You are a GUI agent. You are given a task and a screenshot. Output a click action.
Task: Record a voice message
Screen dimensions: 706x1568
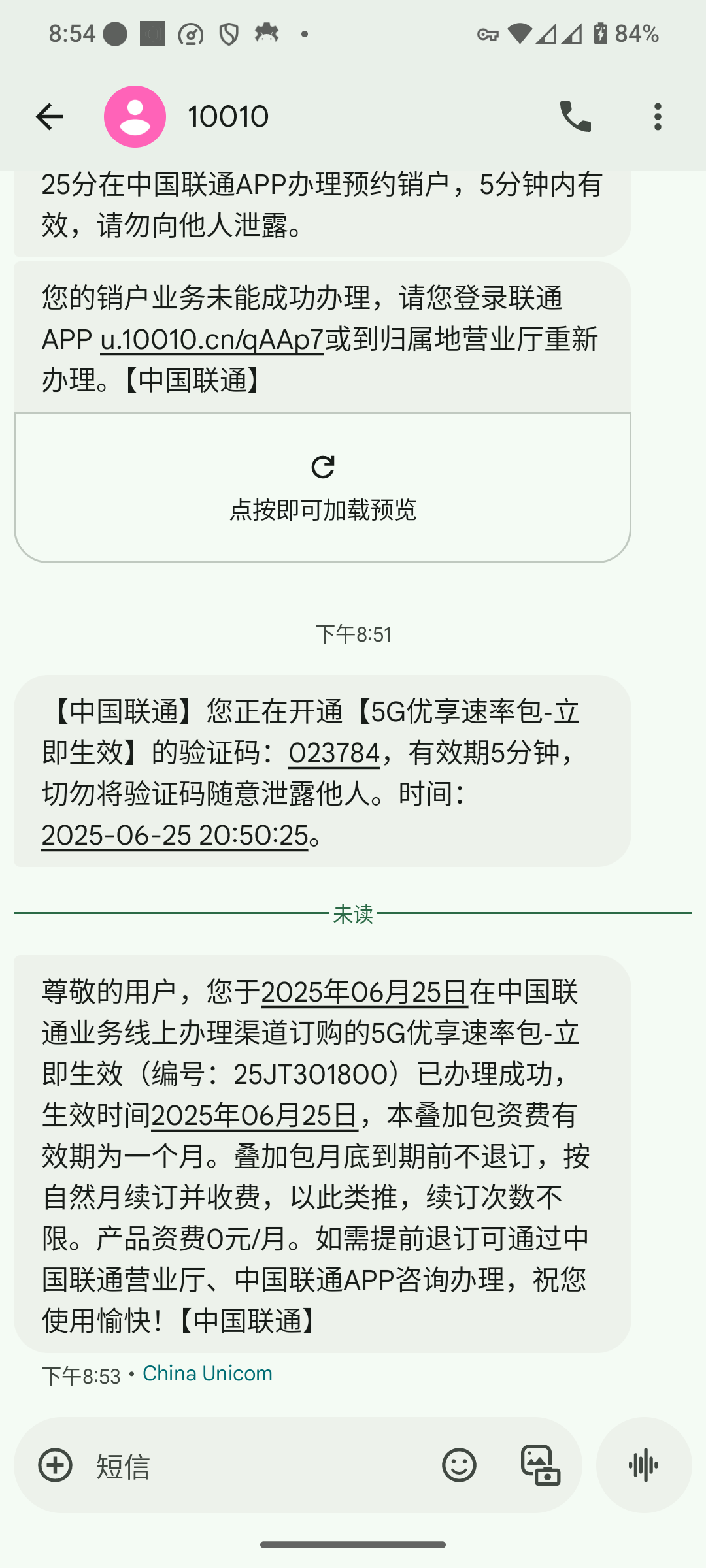pyautogui.click(x=643, y=1465)
